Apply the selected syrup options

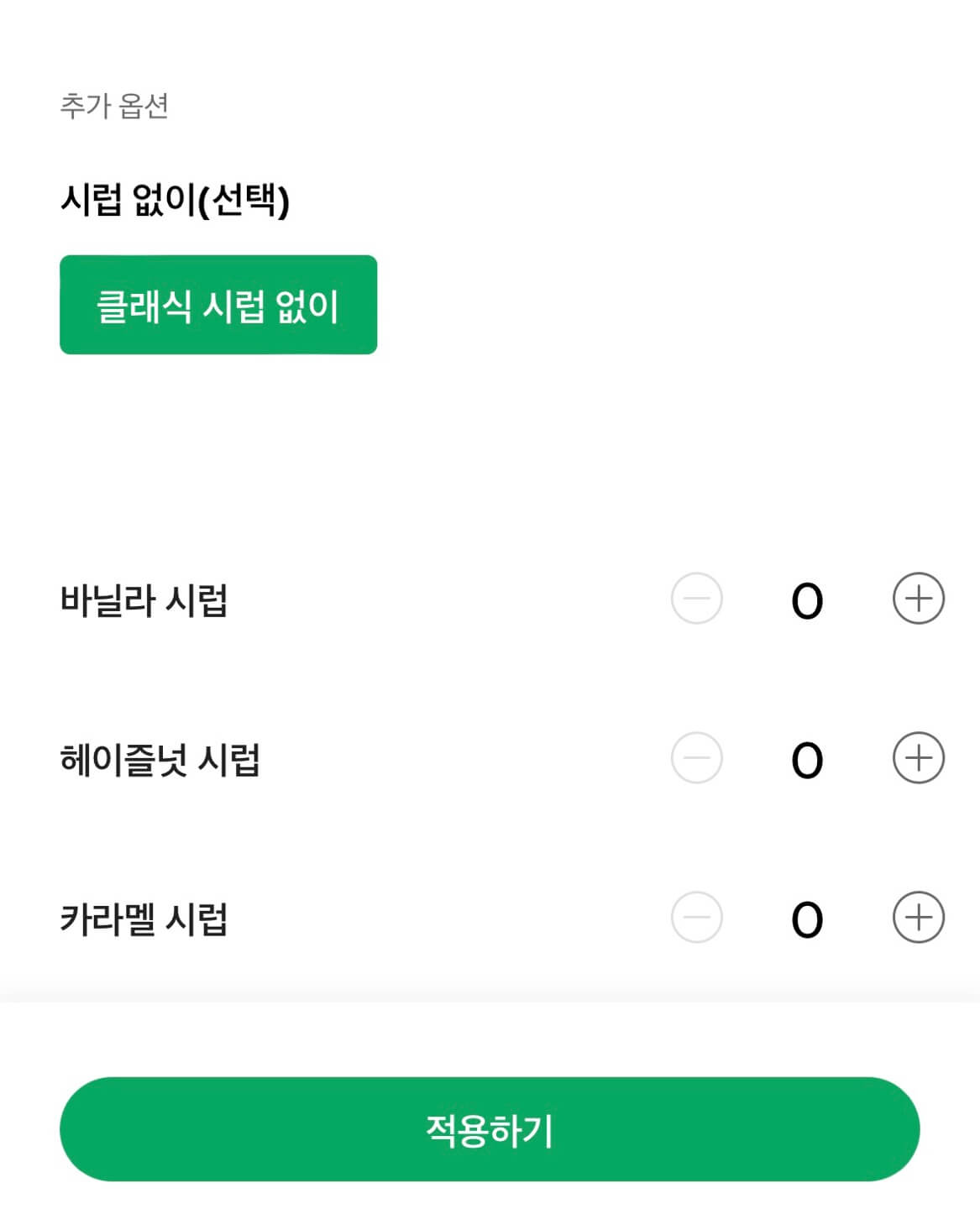490,1129
